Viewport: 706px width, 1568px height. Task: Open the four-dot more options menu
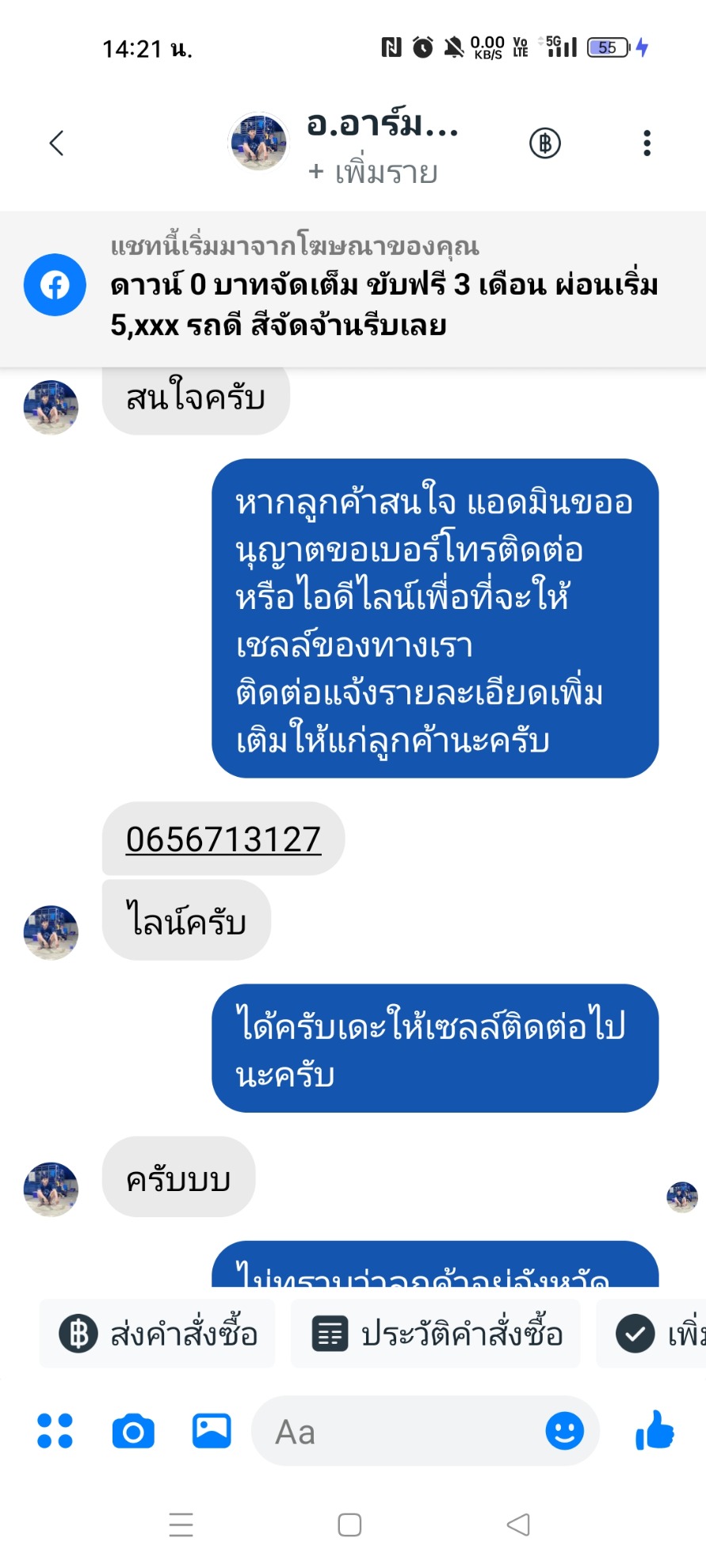click(55, 1431)
